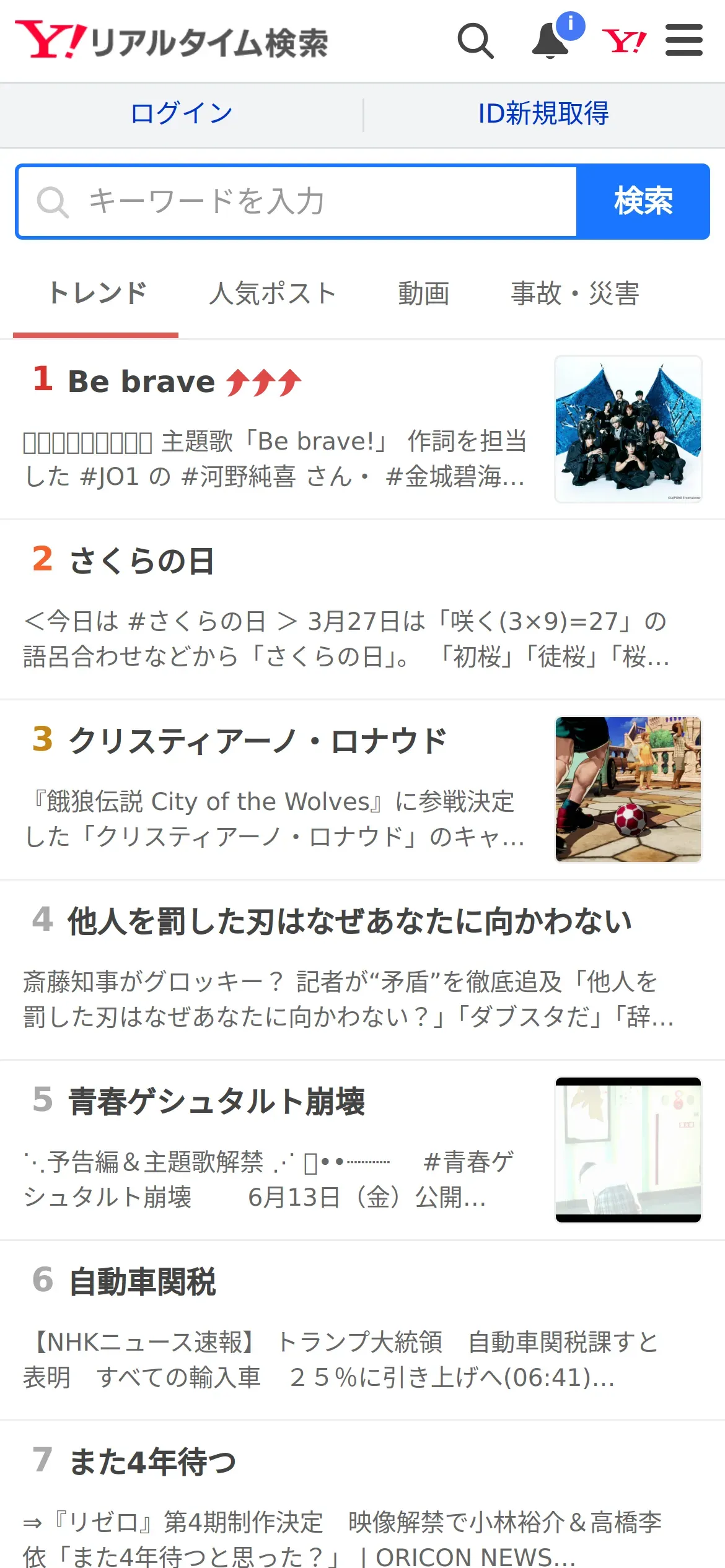Open trend 2 さくらの日

point(362,610)
